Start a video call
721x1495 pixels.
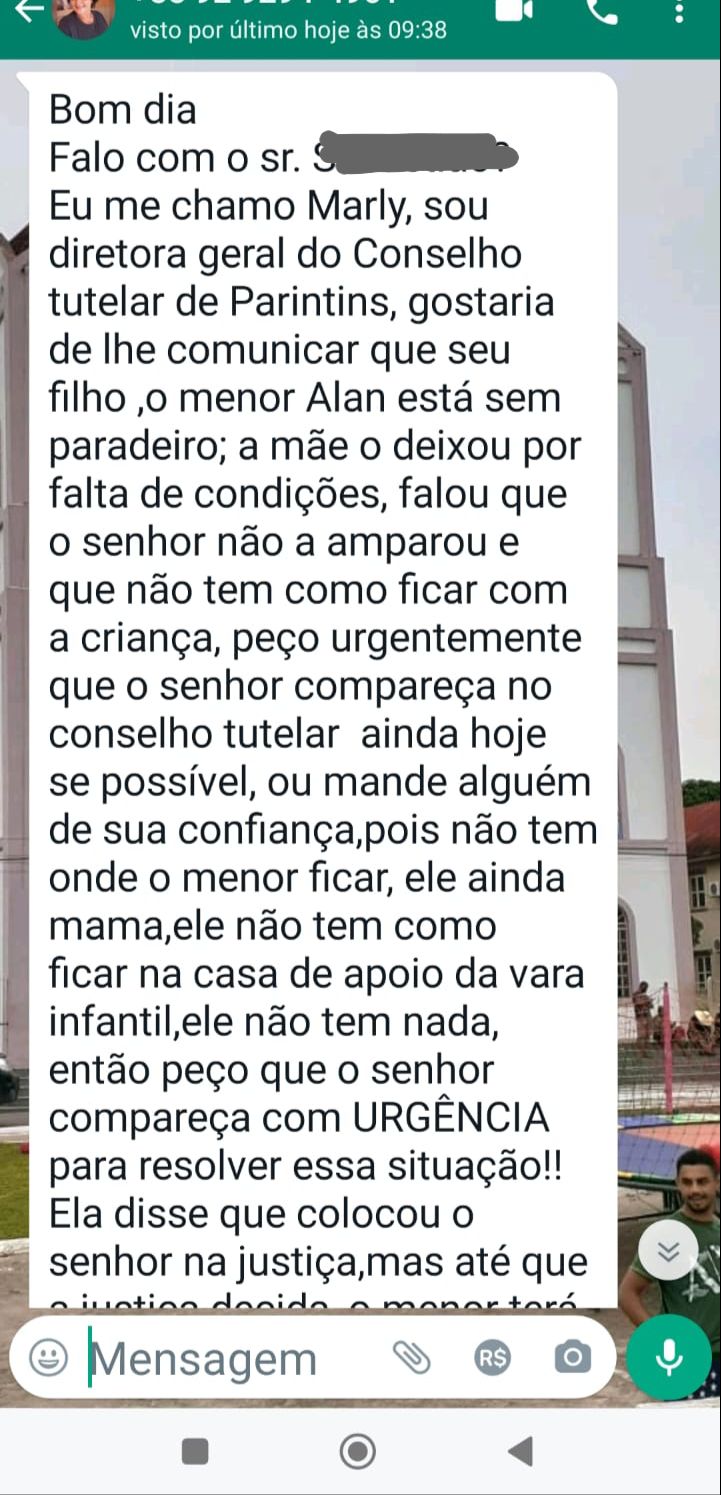(x=512, y=10)
